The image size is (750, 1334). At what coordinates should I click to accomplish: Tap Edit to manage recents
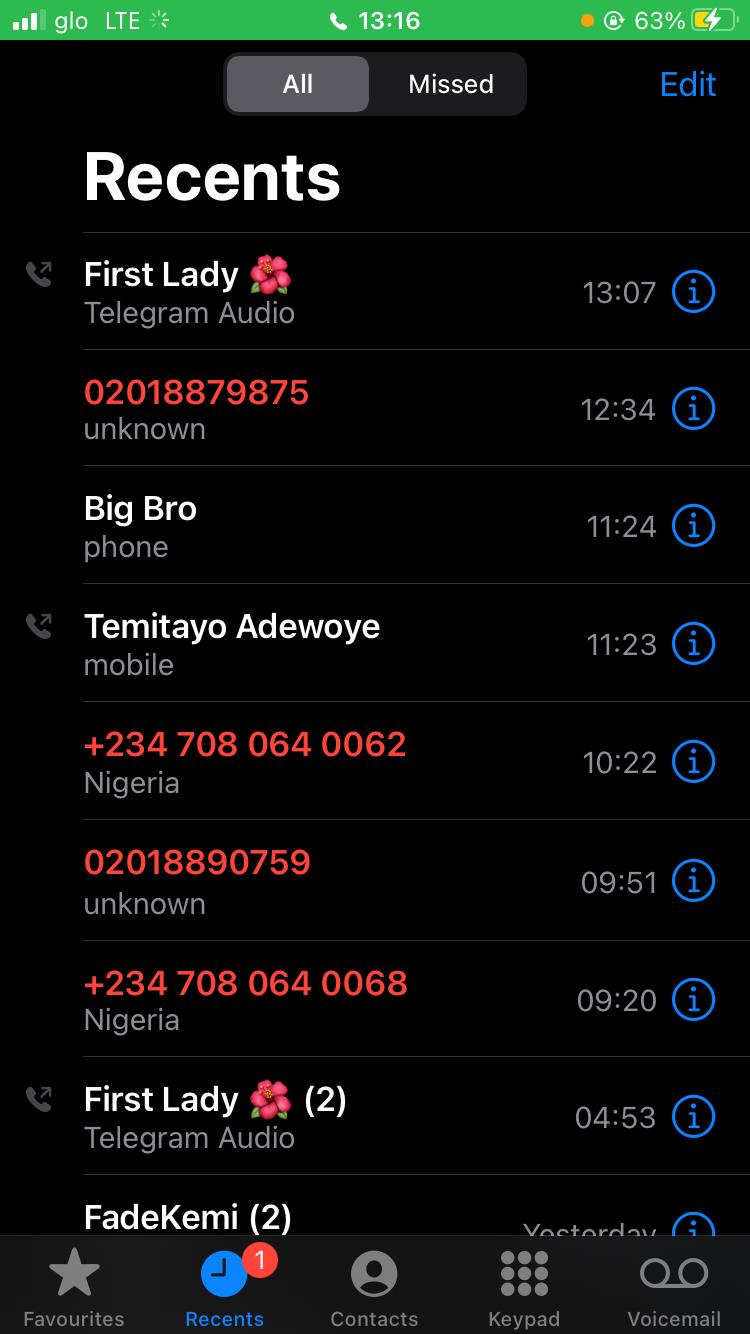(688, 84)
